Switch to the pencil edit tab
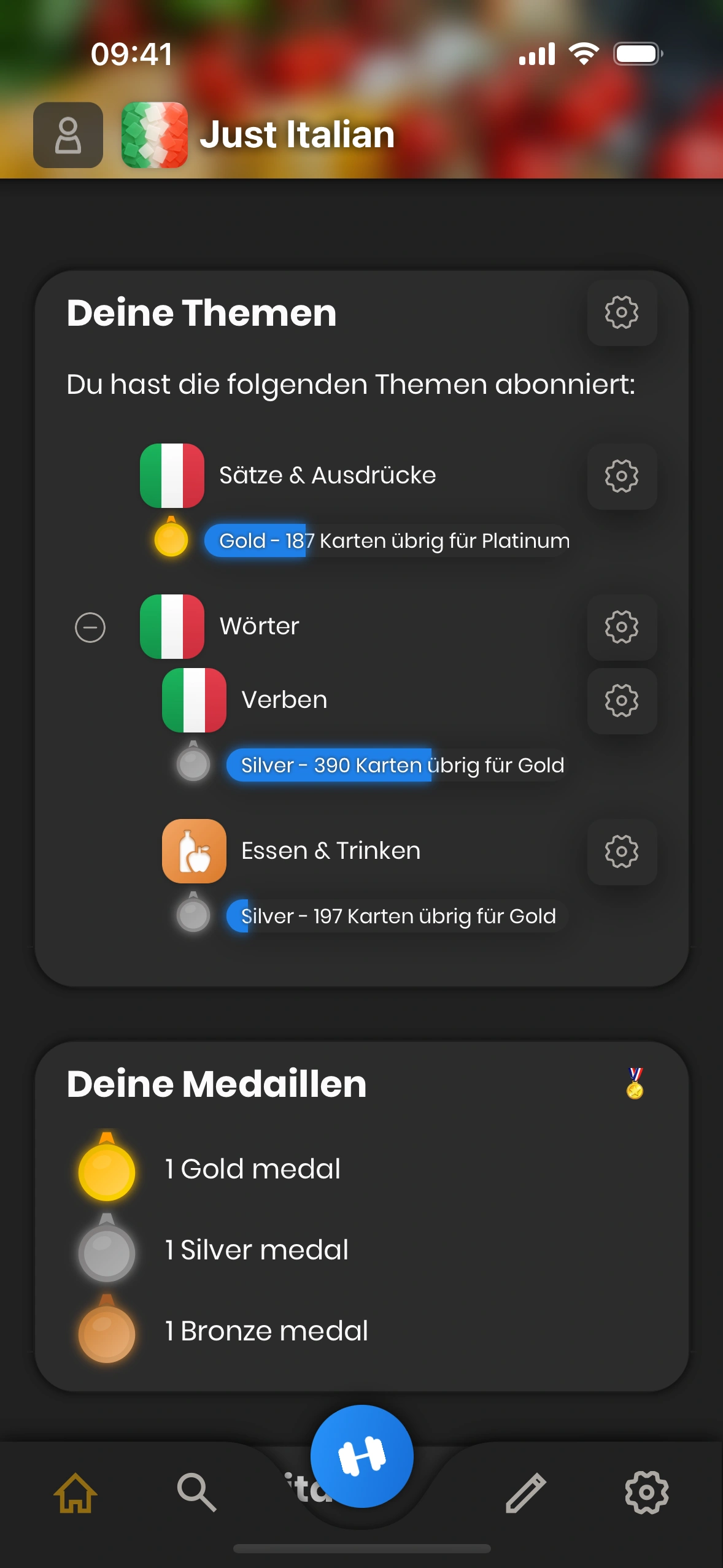This screenshot has width=723, height=1568. 526,1492
